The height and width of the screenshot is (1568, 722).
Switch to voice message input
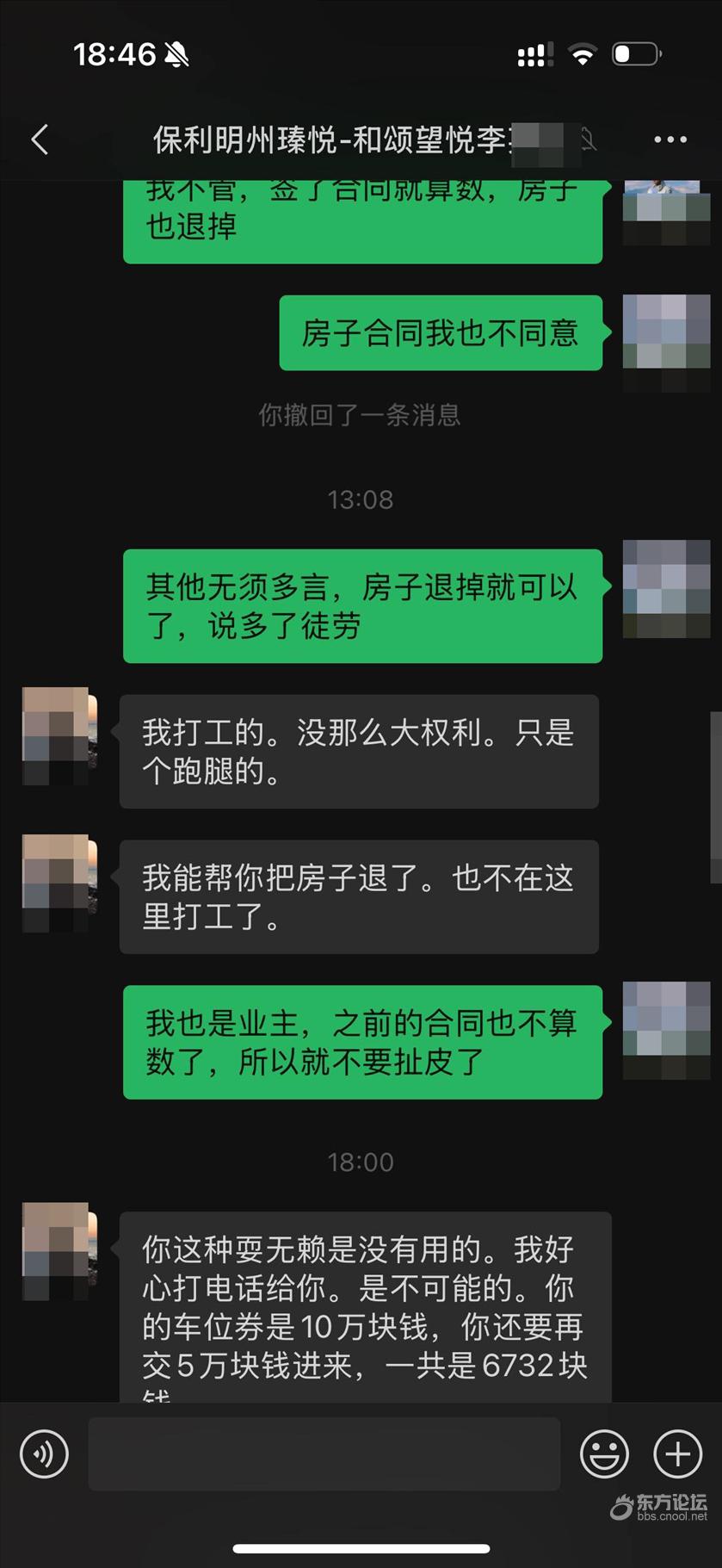44,1453
